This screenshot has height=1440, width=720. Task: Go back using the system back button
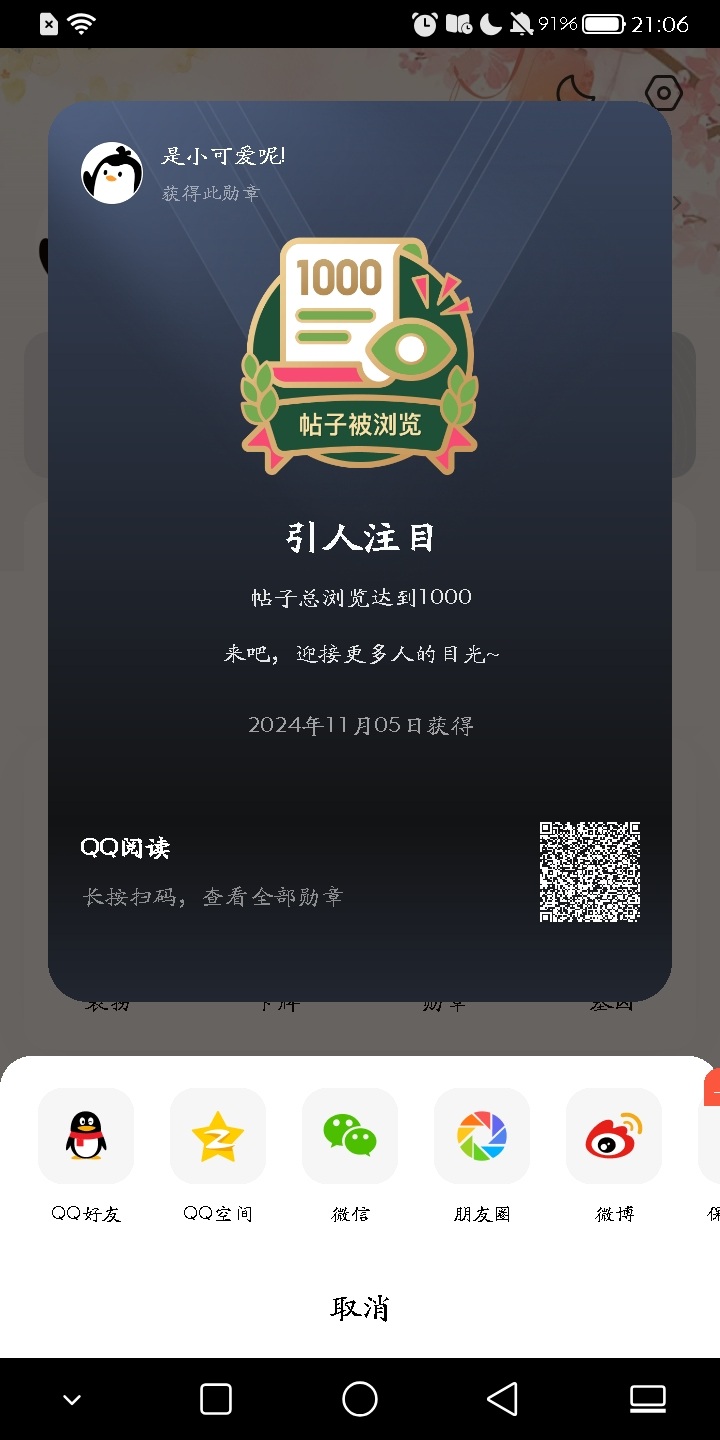click(x=503, y=1399)
